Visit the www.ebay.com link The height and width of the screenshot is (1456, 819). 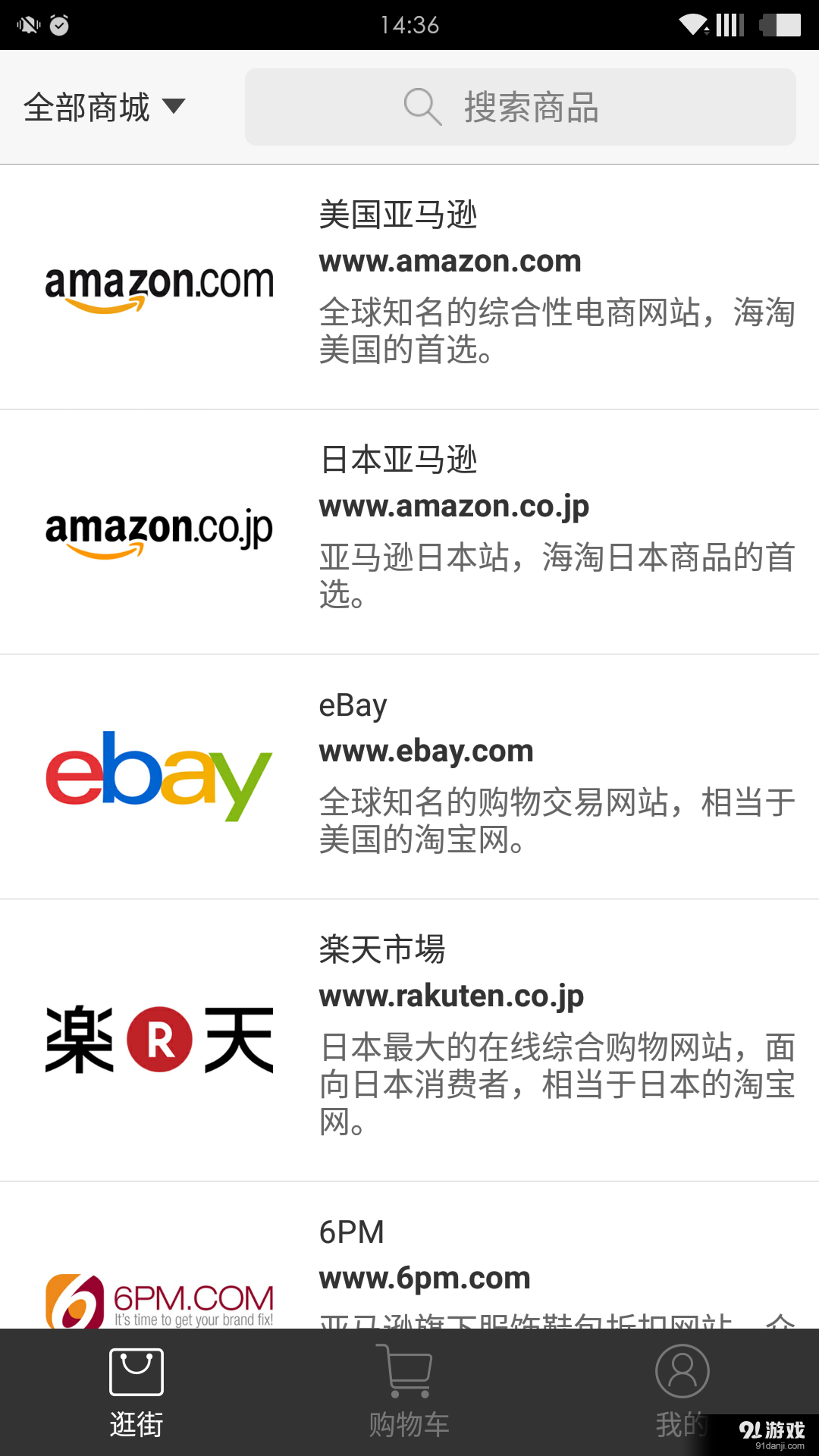(425, 751)
